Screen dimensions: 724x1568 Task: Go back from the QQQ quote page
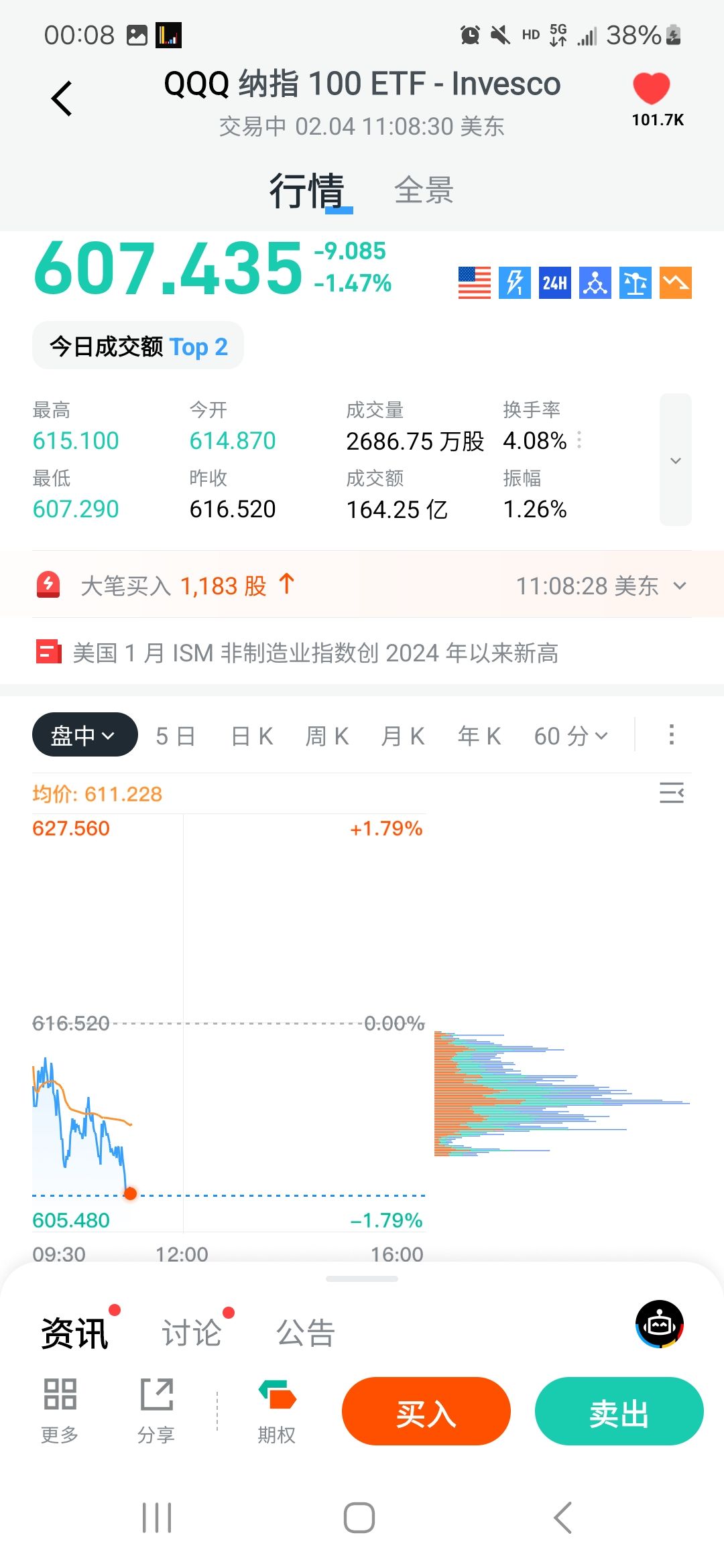coord(62,99)
